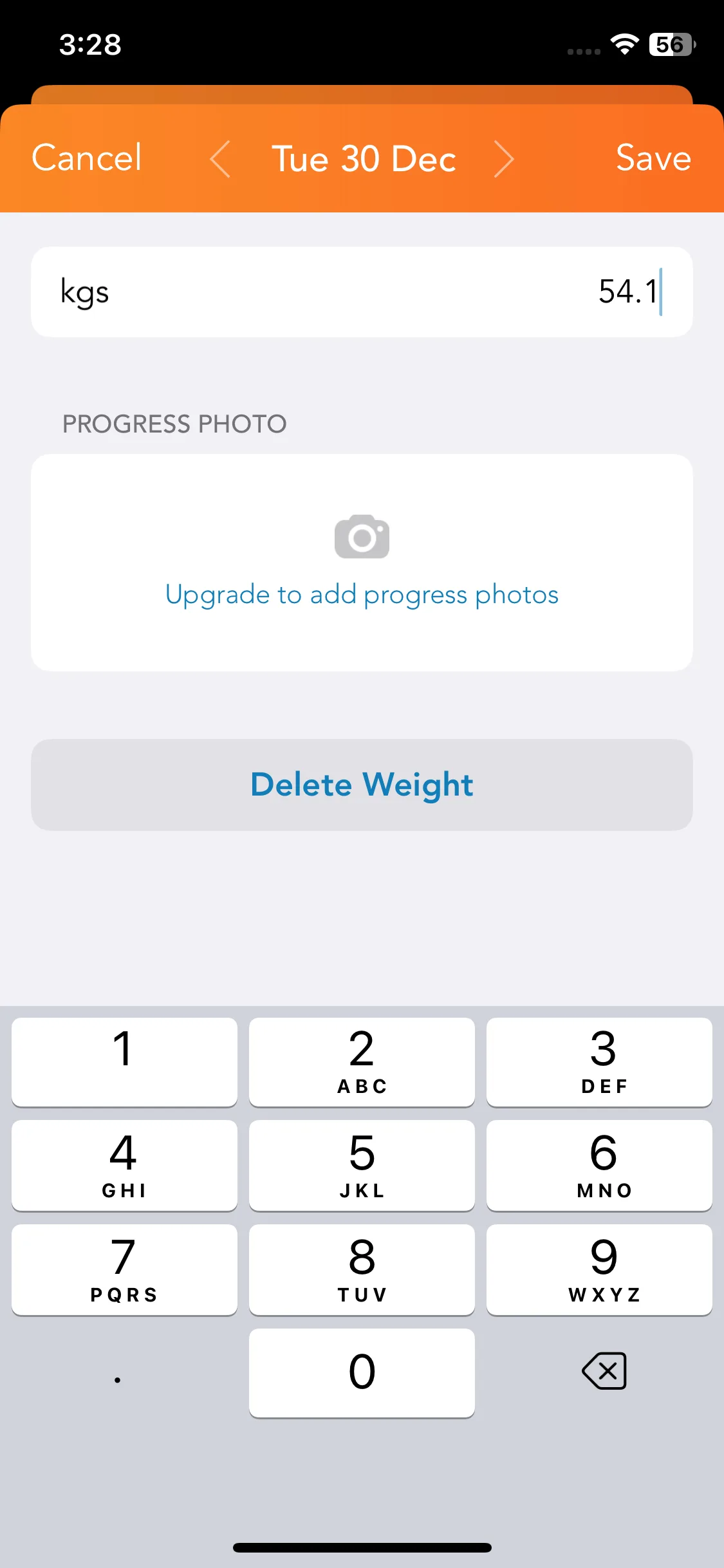Tap the kgs weight input field

pos(362,292)
